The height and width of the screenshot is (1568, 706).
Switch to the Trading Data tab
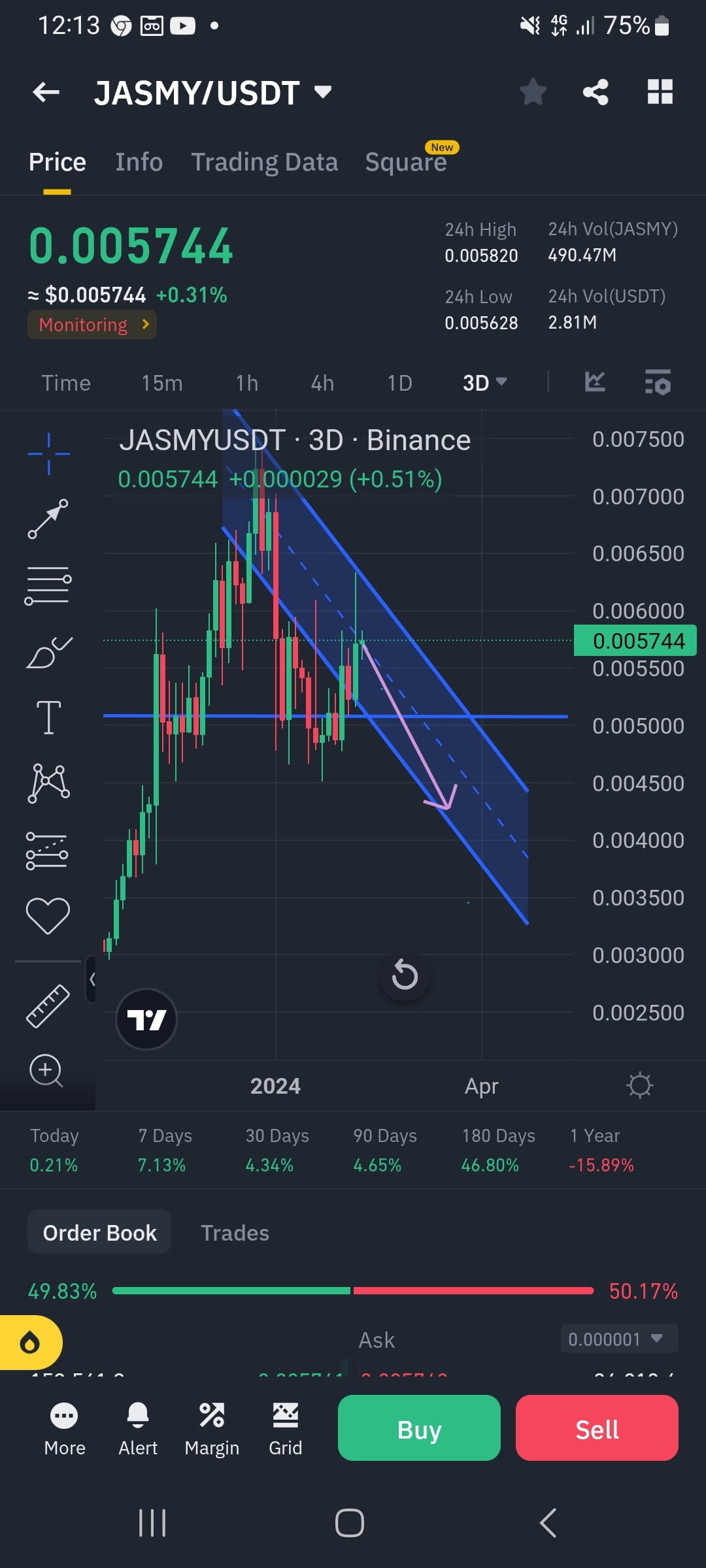pos(264,161)
